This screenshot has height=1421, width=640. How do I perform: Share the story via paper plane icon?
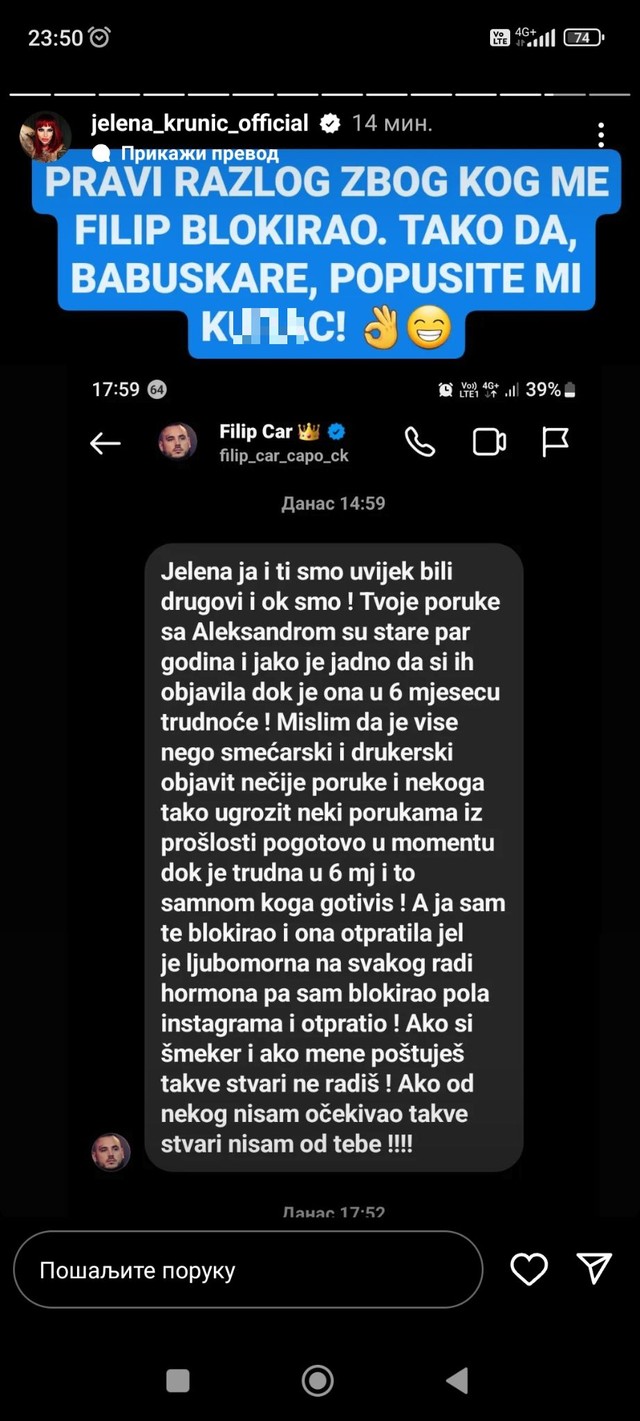[595, 1268]
